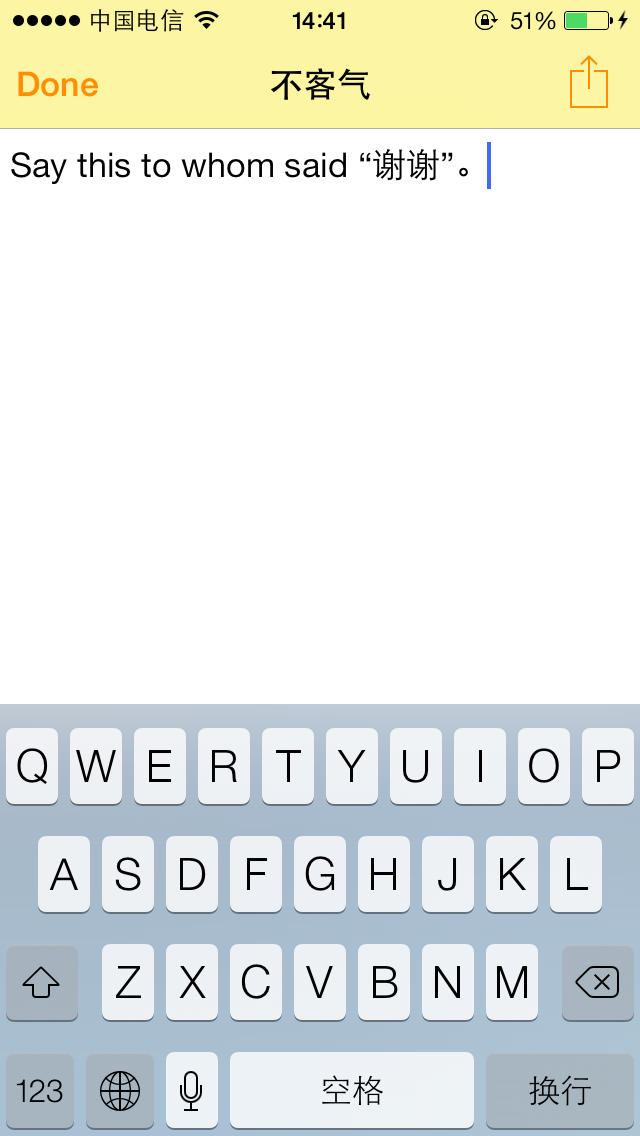Switch keyboard language with the globe key
Image resolution: width=640 pixels, height=1136 pixels.
coord(120,1090)
